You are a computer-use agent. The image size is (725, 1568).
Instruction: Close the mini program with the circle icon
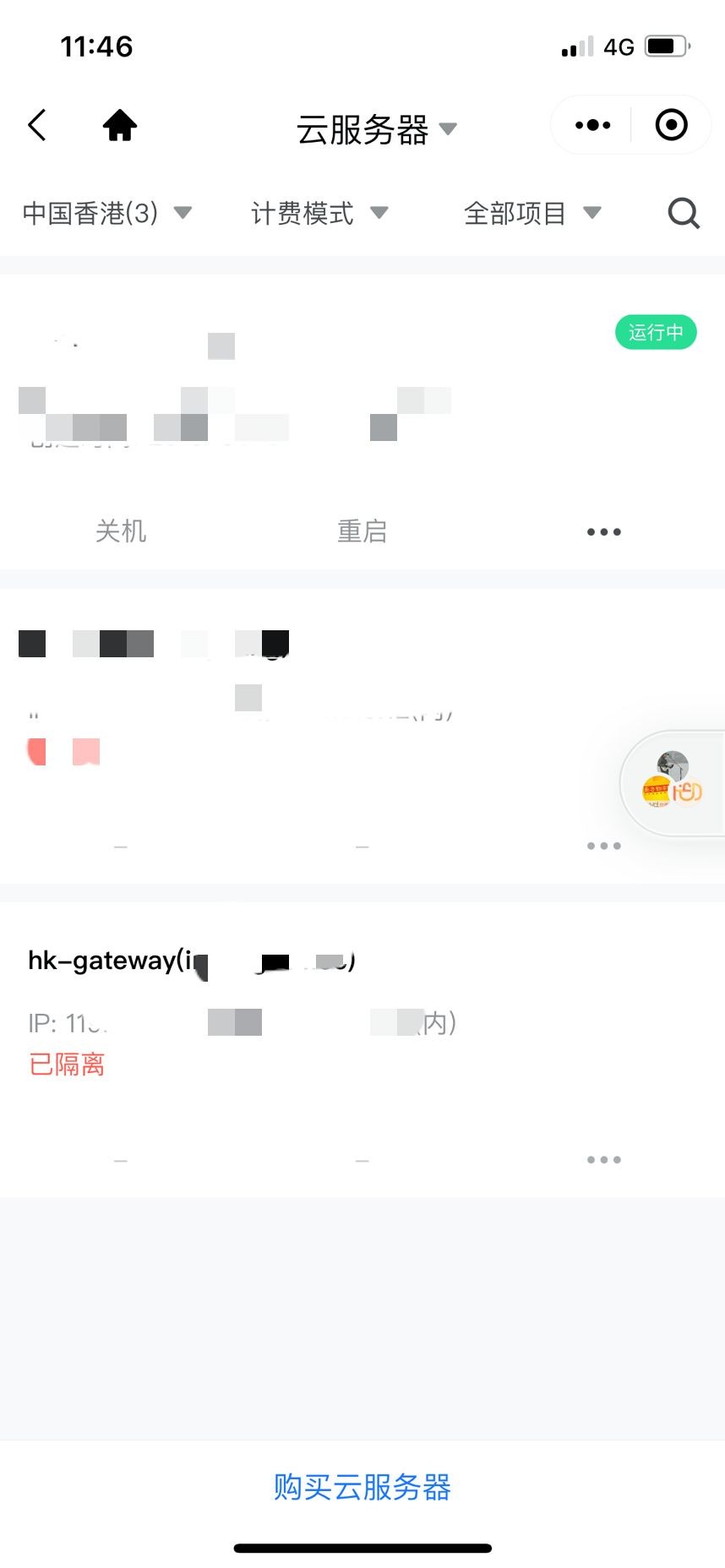[x=671, y=125]
